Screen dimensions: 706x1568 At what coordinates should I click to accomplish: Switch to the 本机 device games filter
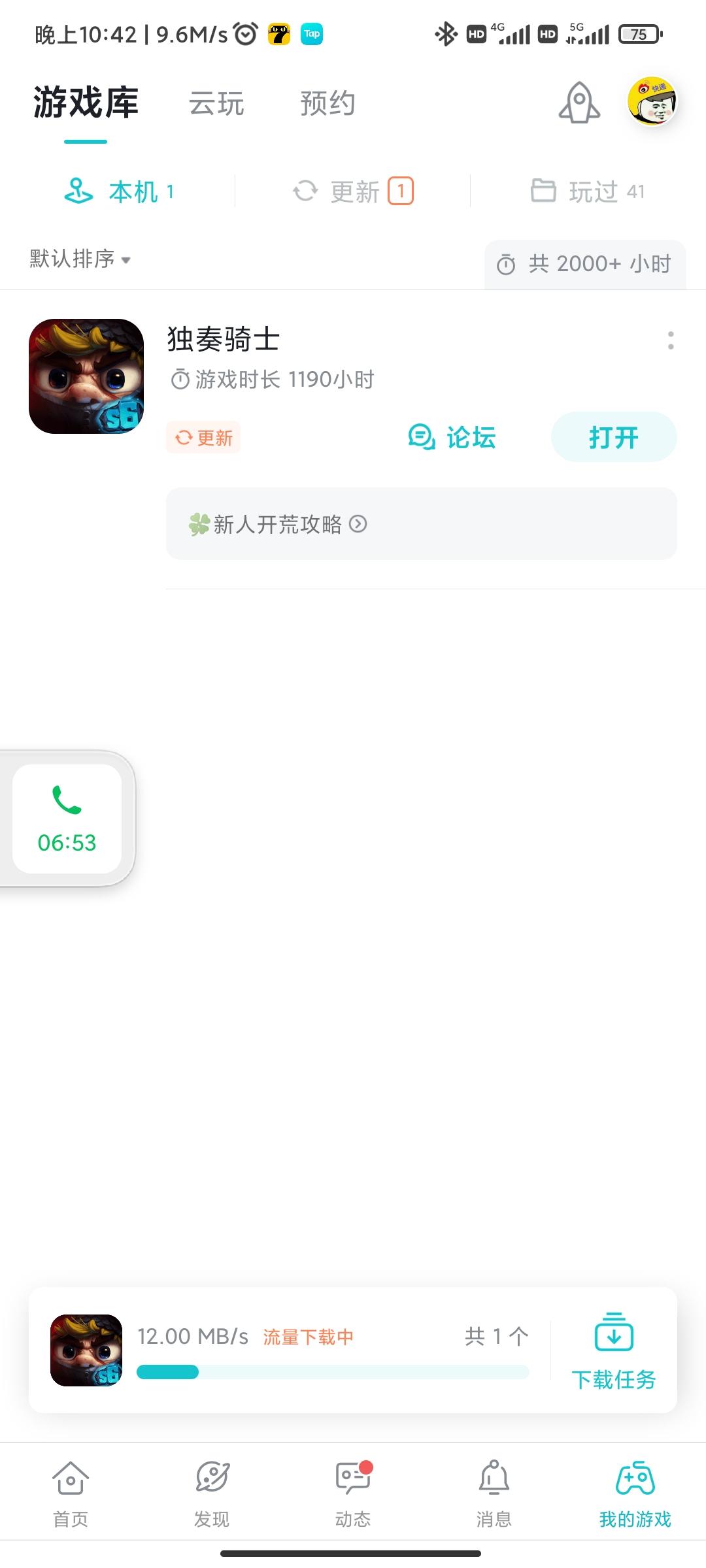120,191
